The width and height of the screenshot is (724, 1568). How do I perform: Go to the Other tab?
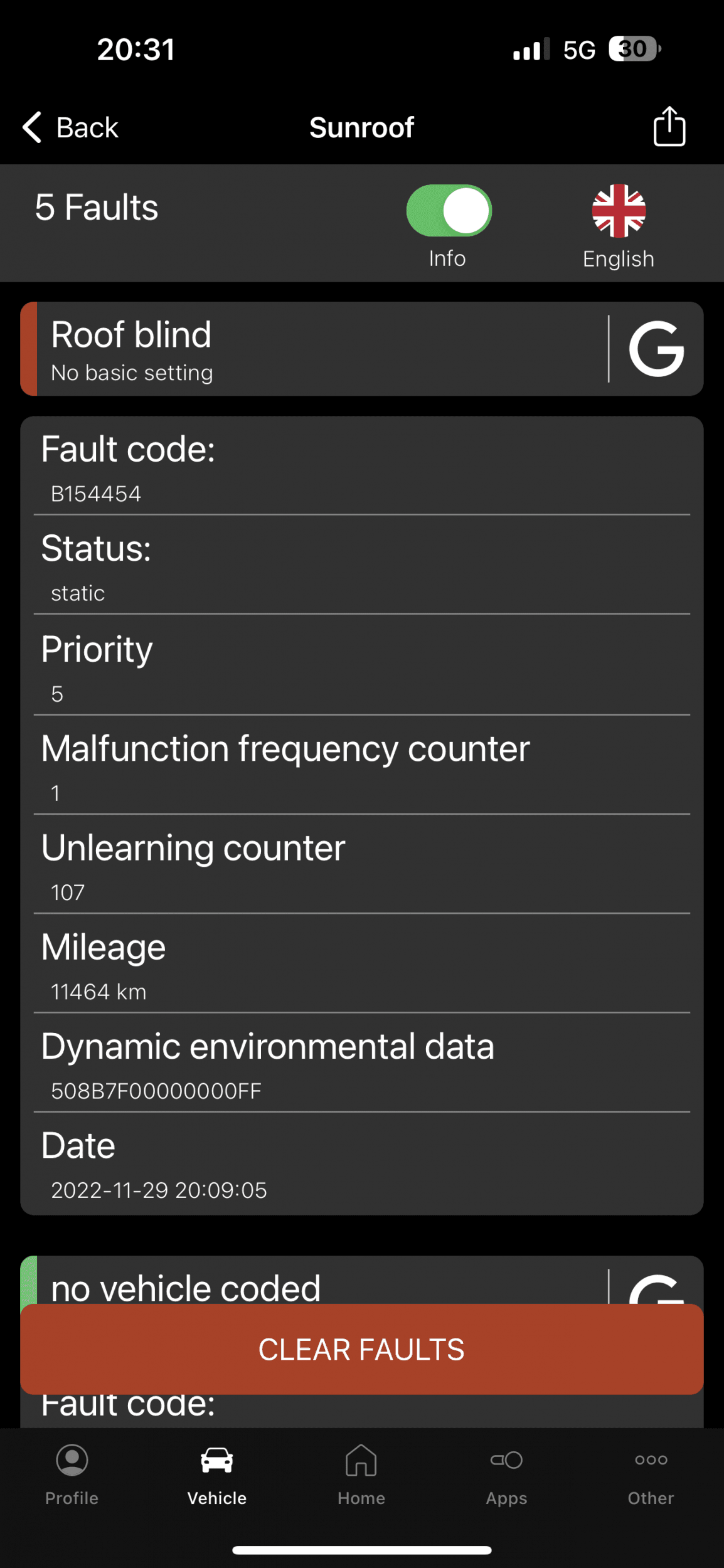[x=651, y=1475]
